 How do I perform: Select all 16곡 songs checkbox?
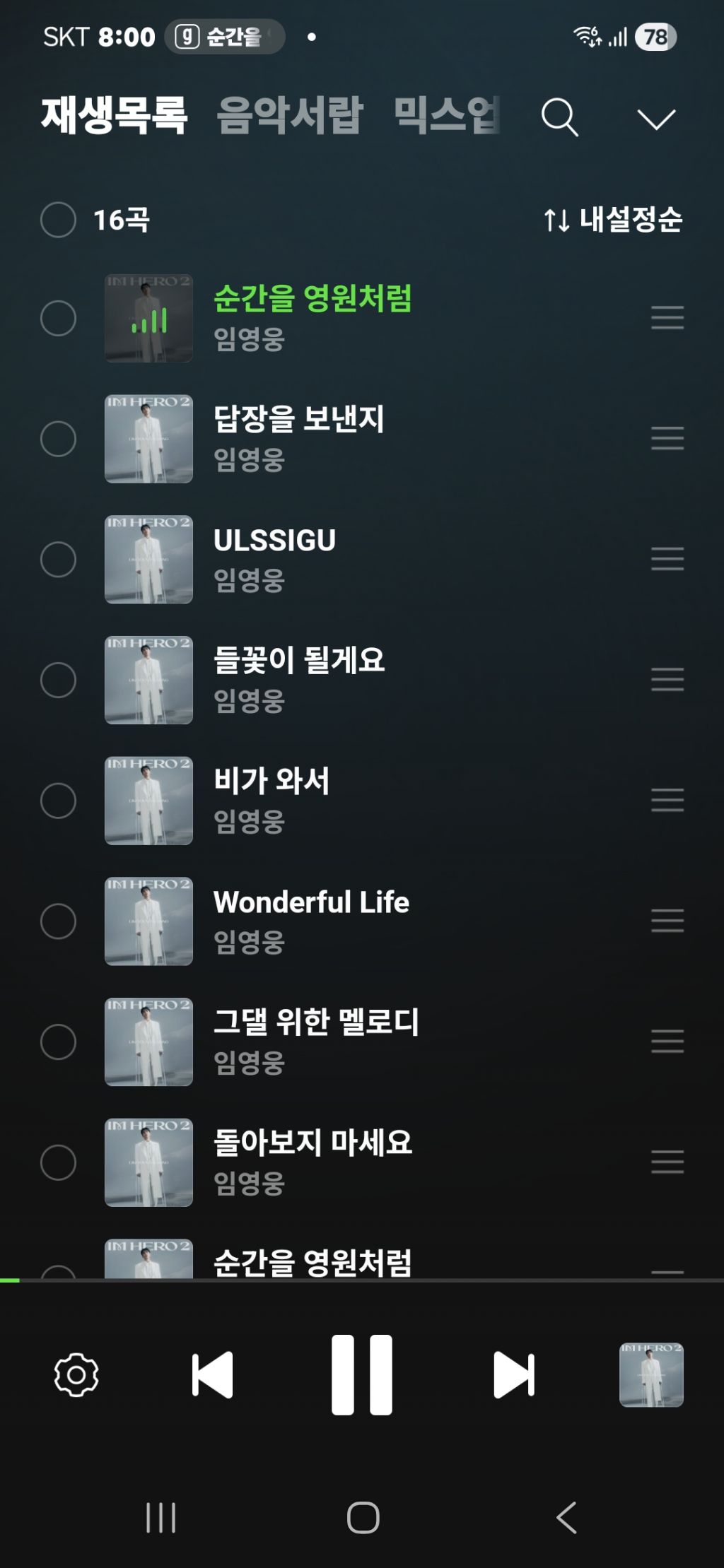[58, 220]
